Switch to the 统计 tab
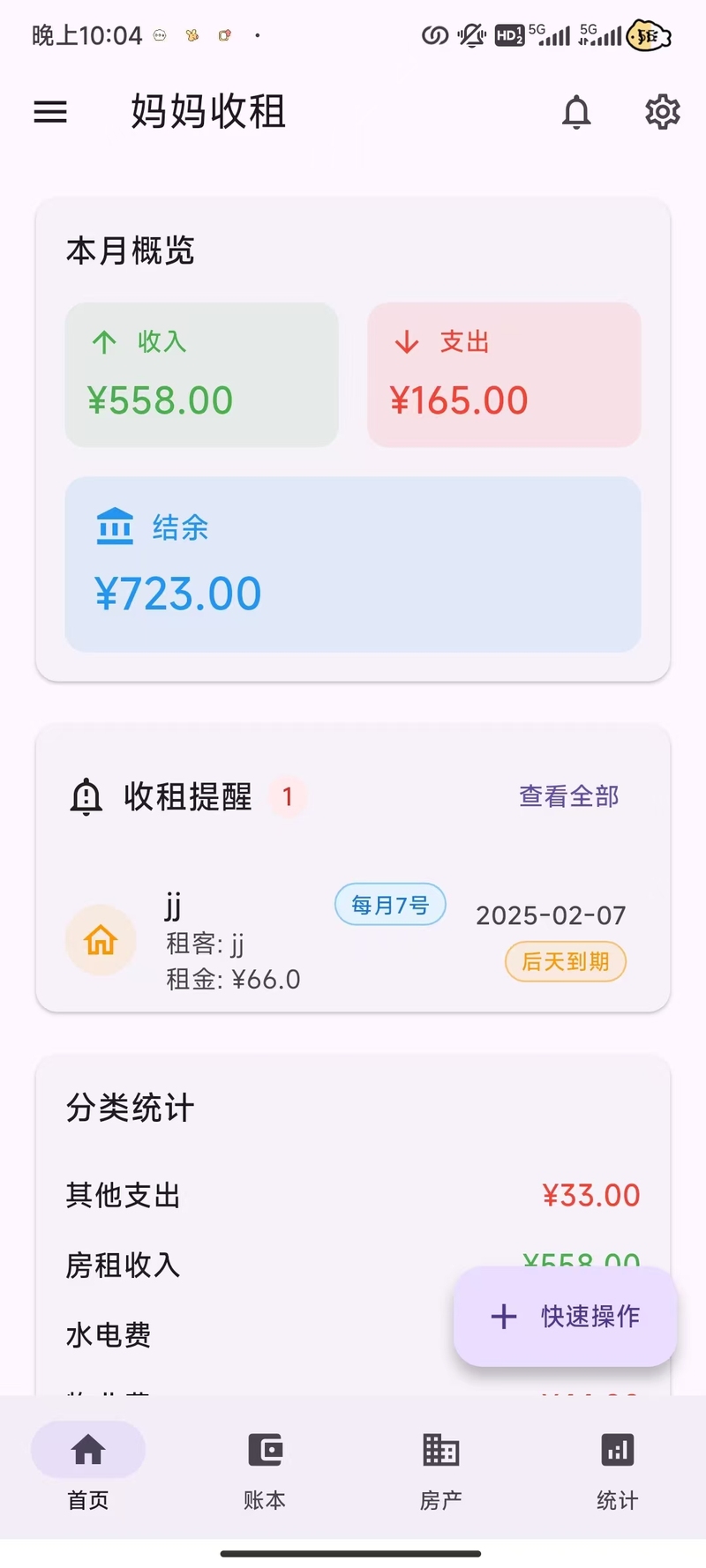 click(x=618, y=1469)
